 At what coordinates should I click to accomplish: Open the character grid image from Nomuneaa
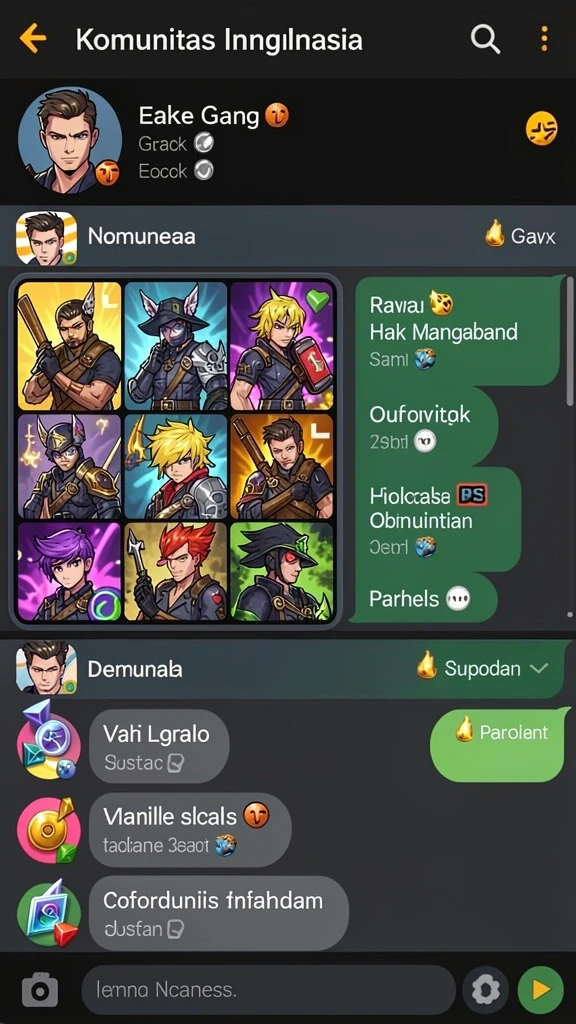(x=176, y=451)
